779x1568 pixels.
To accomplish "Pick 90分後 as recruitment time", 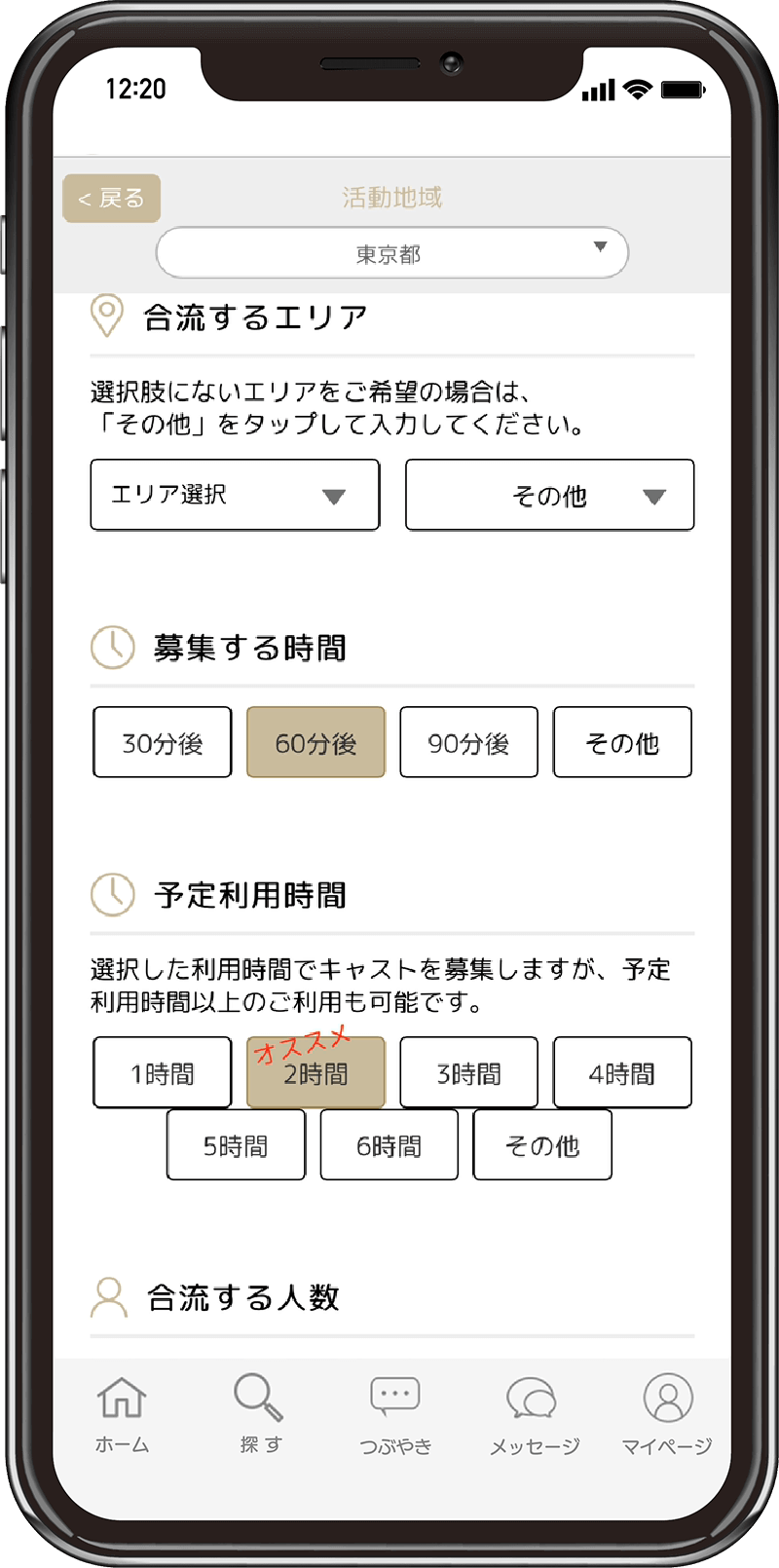I will (468, 742).
